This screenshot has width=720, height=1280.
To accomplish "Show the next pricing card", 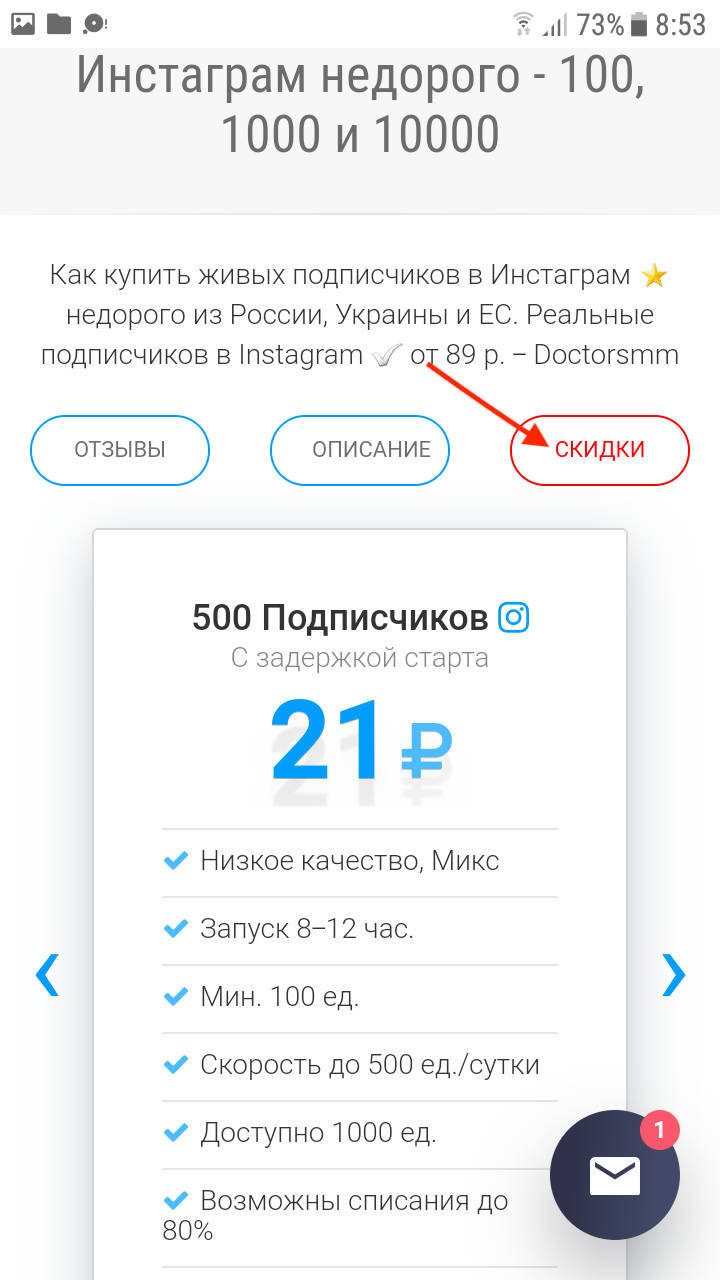I will (x=673, y=974).
